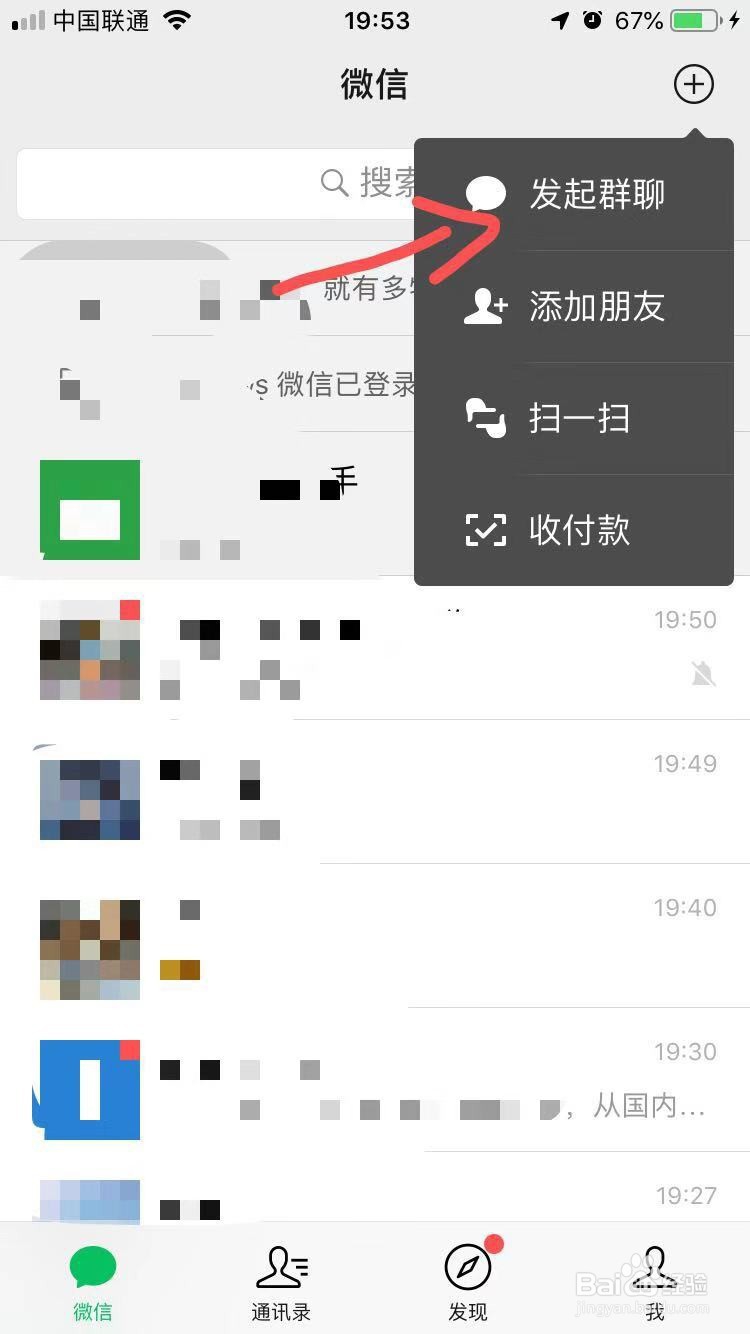Open the + menu icon at top right
The height and width of the screenshot is (1334, 750).
[x=694, y=84]
